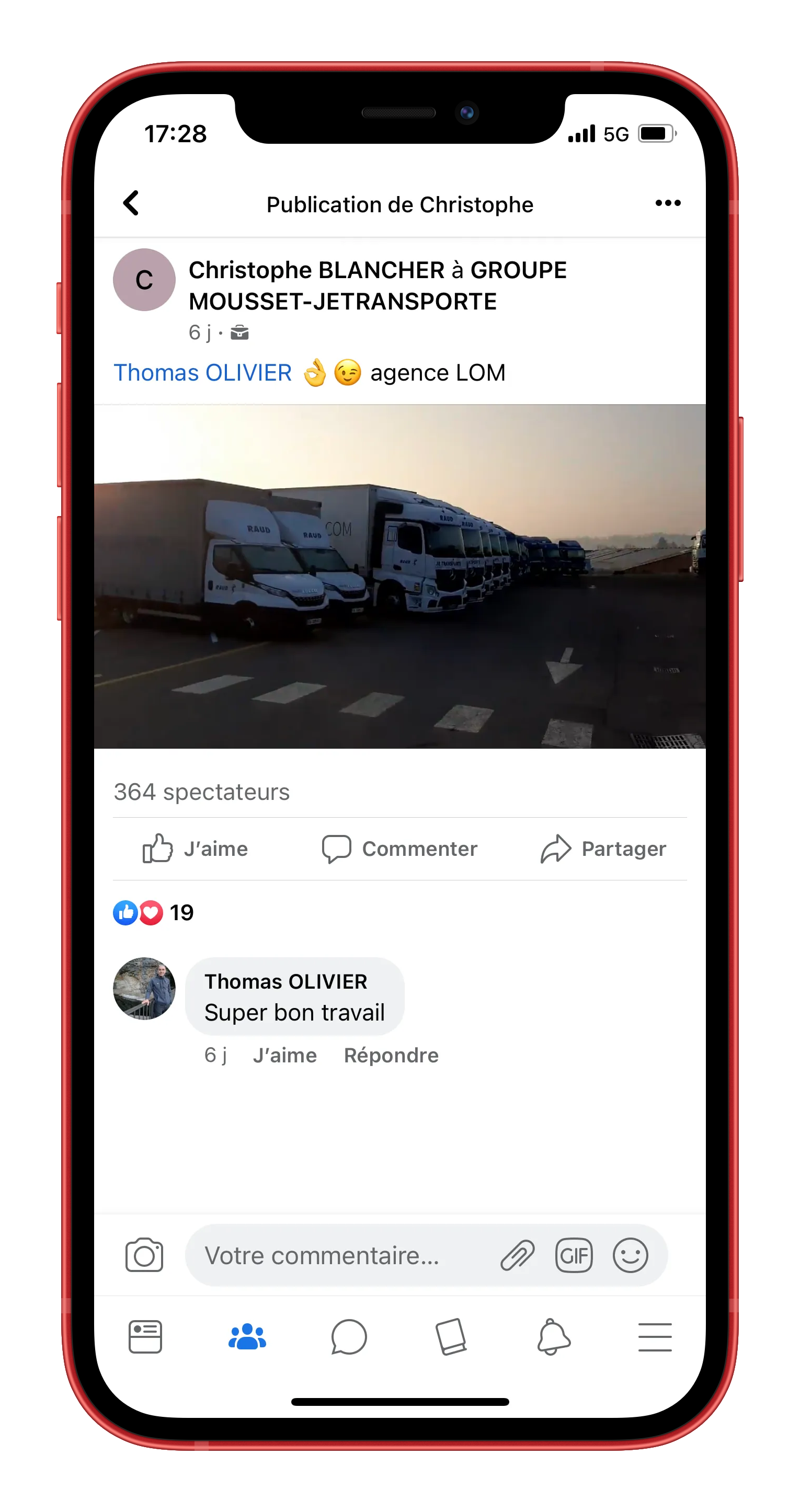Screen dimensions: 800x1512
Task: Like Thomas OLIVIER's comment
Action: (284, 1056)
